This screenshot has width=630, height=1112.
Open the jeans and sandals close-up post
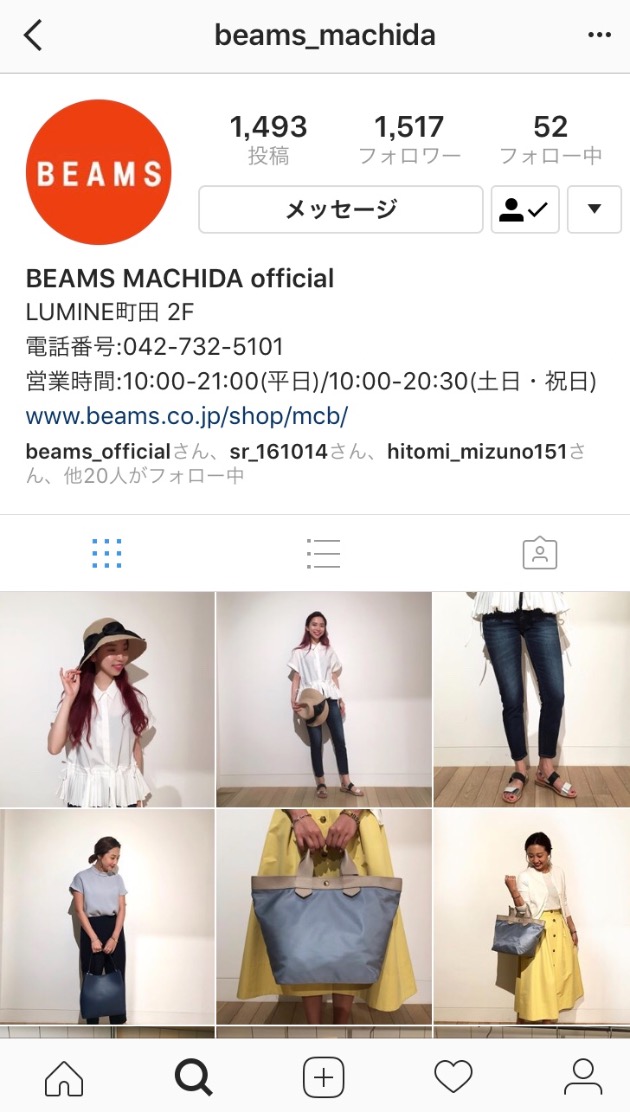531,699
